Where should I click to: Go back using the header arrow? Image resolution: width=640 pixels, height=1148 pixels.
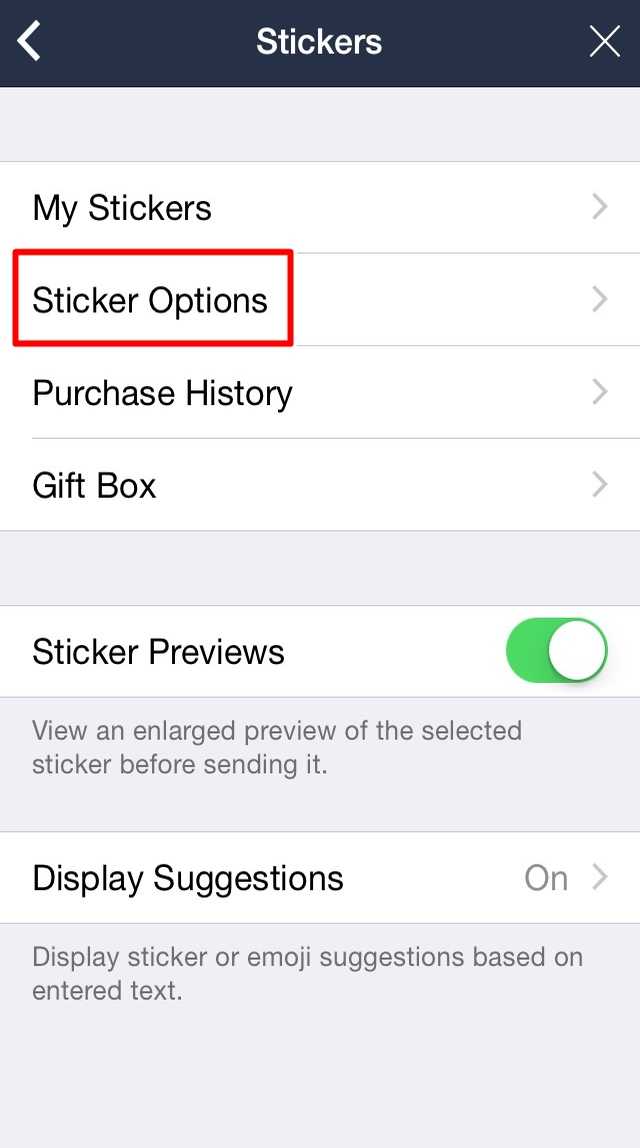(29, 41)
